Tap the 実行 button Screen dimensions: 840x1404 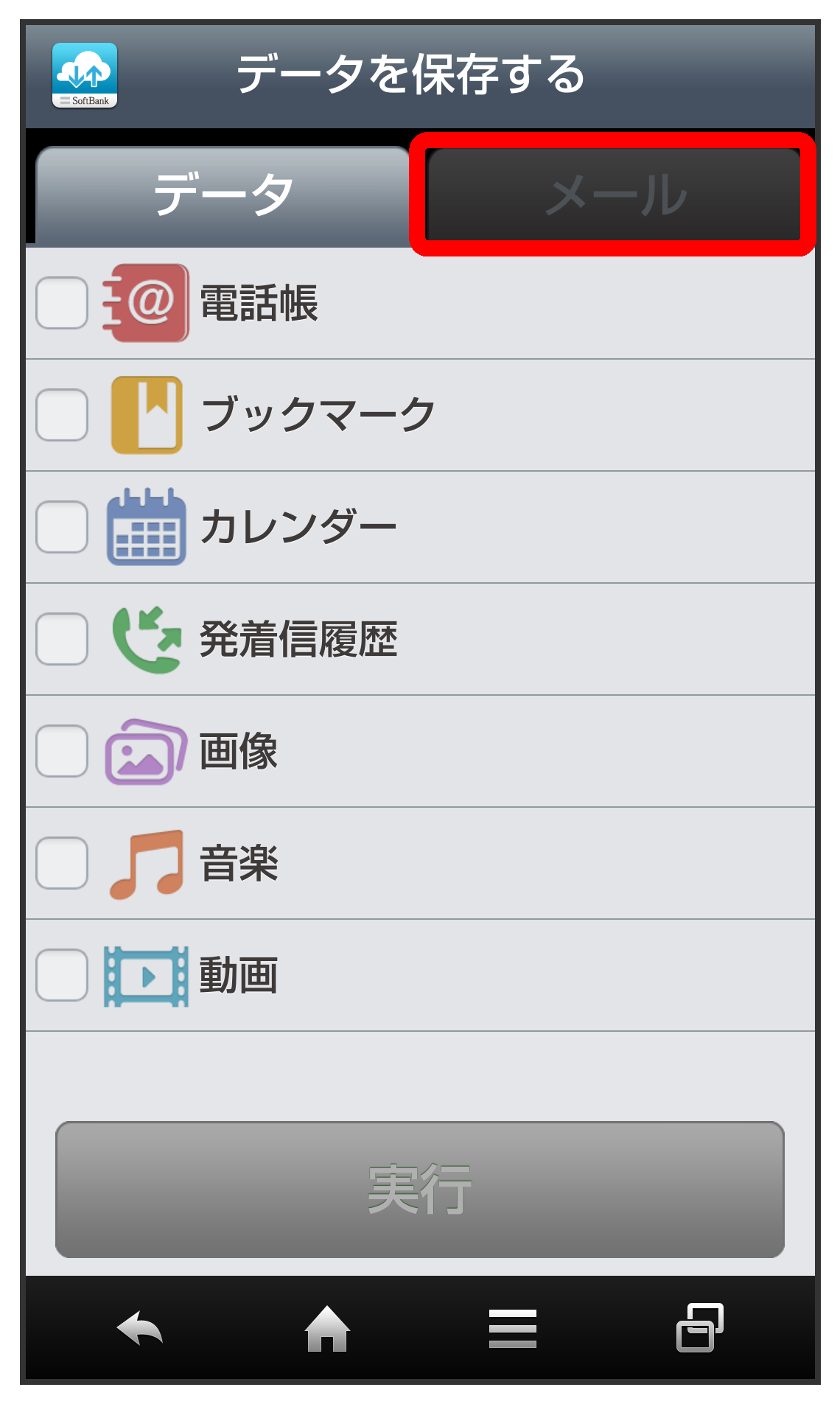420,1190
